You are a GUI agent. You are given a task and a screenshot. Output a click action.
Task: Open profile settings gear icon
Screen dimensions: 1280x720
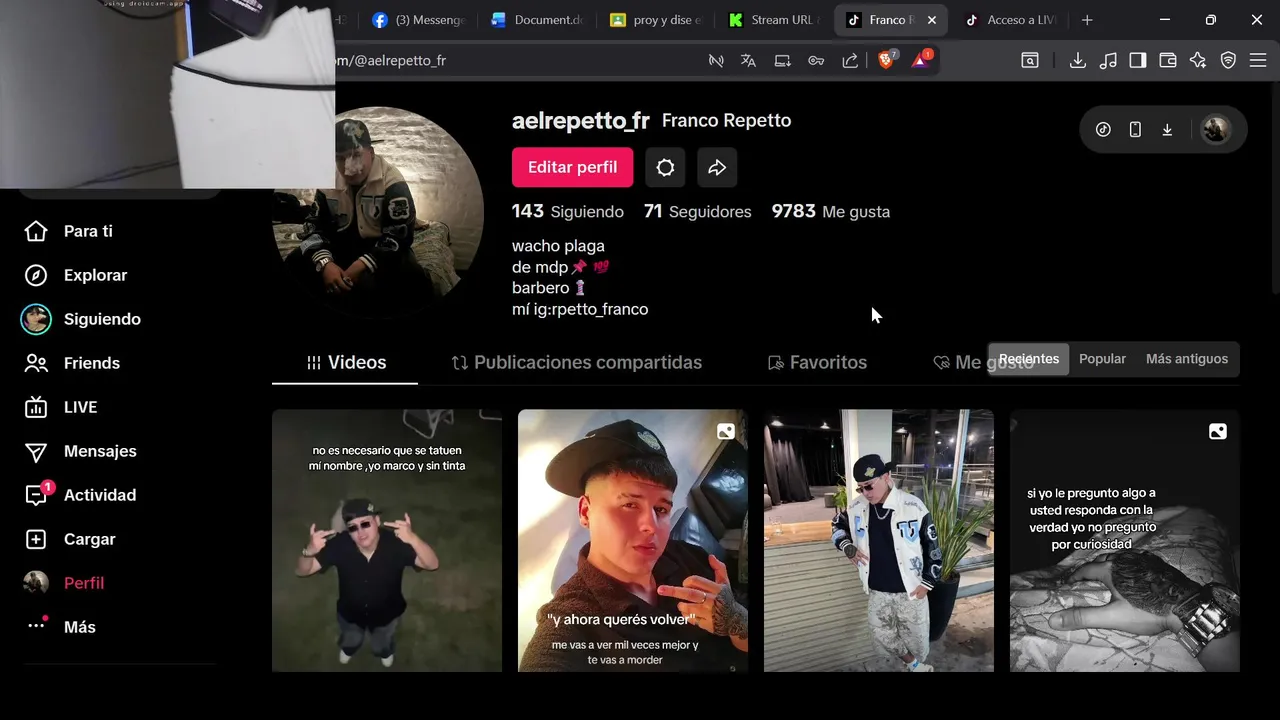click(665, 167)
